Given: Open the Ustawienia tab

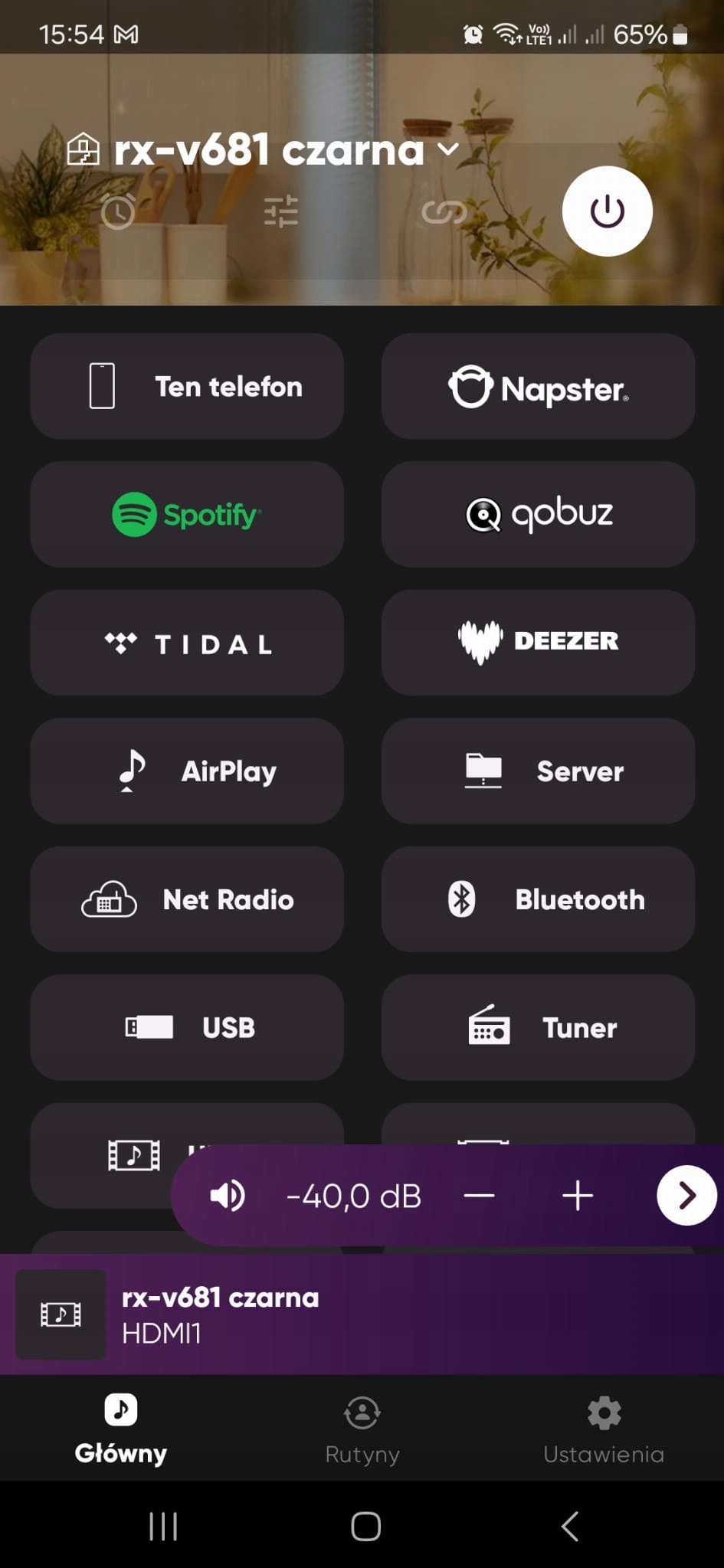Looking at the screenshot, I should tap(604, 1429).
